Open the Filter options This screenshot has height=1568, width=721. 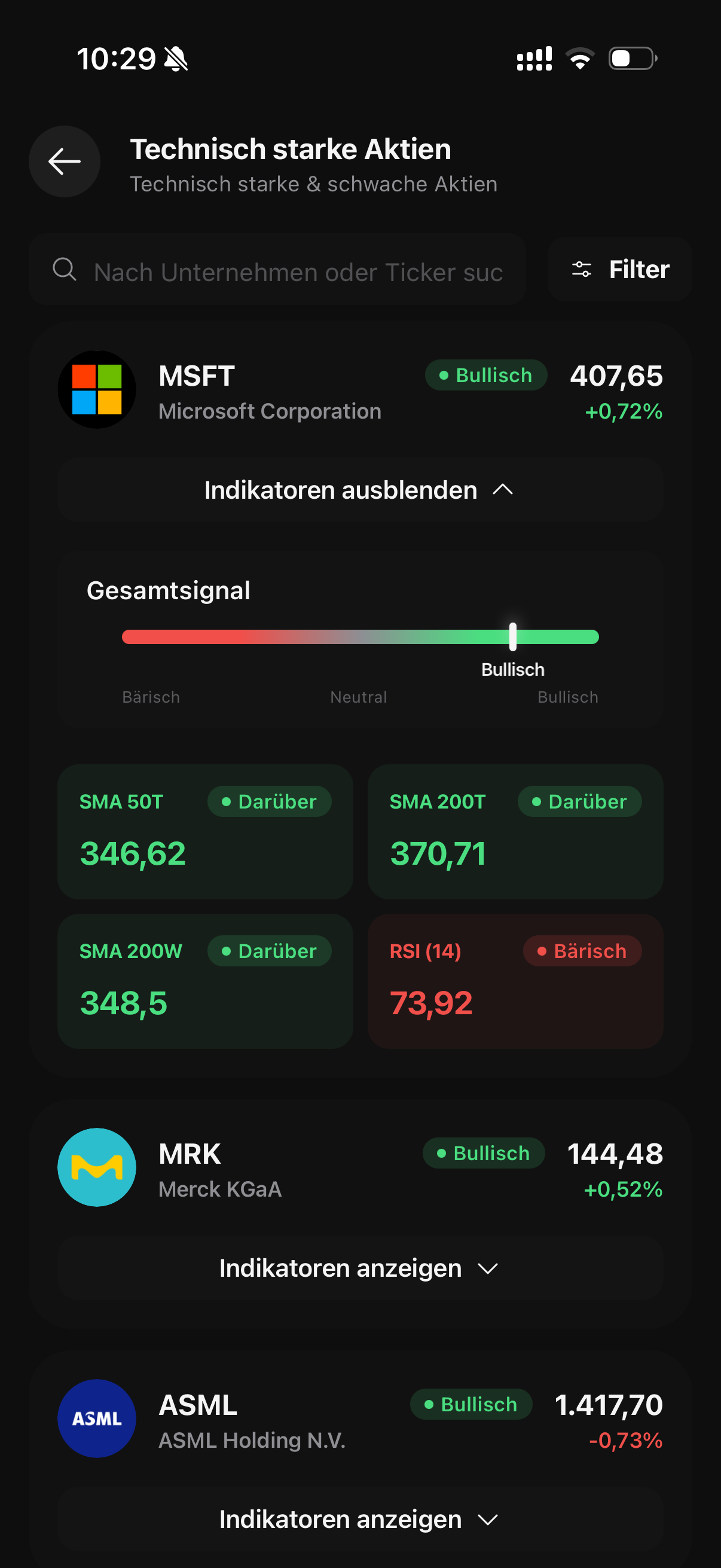(x=619, y=269)
